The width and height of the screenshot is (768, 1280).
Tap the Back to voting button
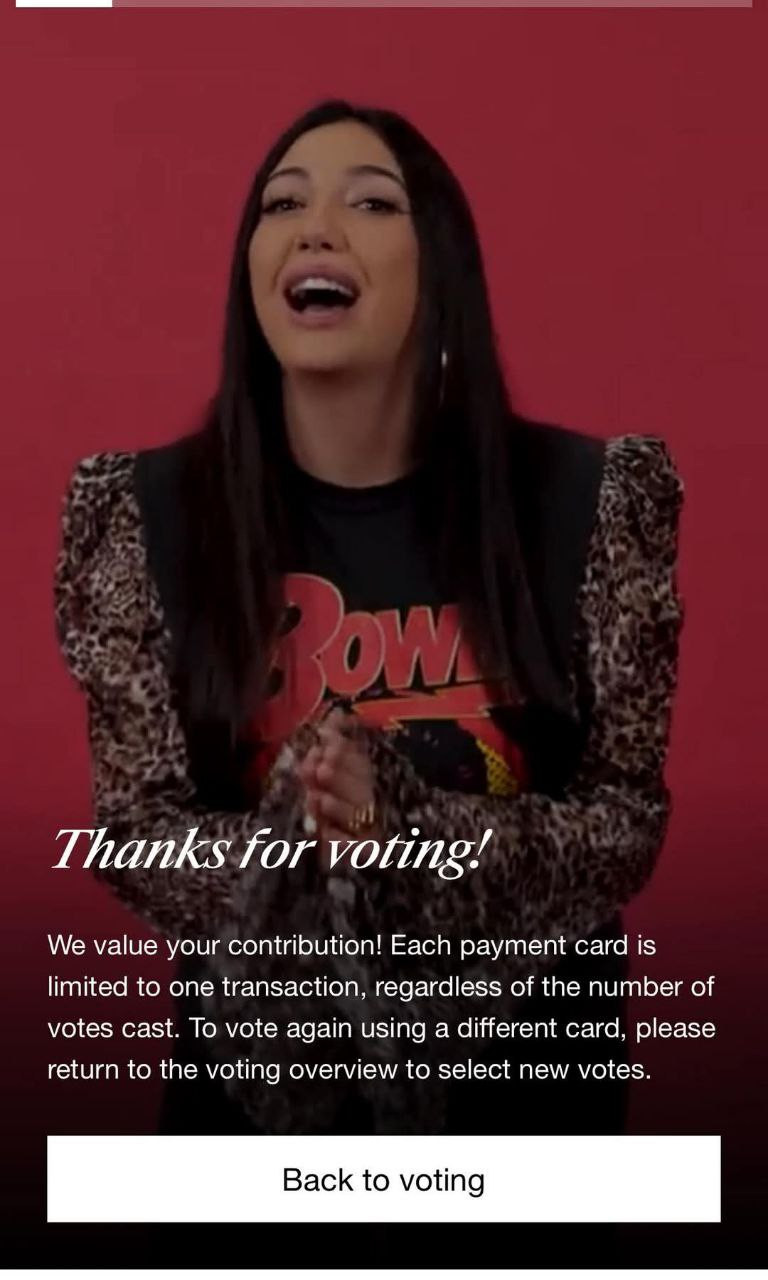click(384, 1179)
